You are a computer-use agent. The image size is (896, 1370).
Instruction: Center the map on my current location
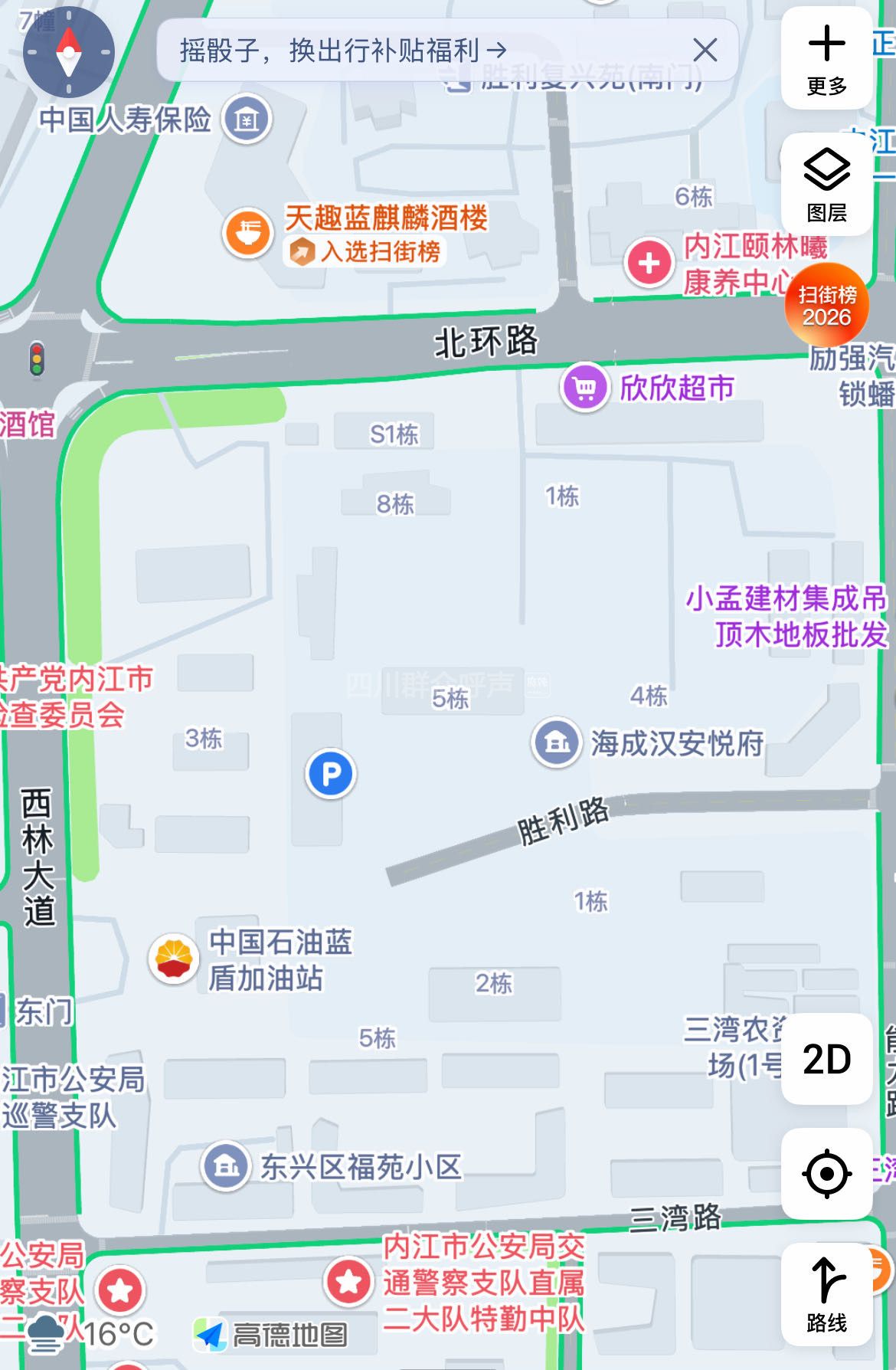(x=826, y=1173)
